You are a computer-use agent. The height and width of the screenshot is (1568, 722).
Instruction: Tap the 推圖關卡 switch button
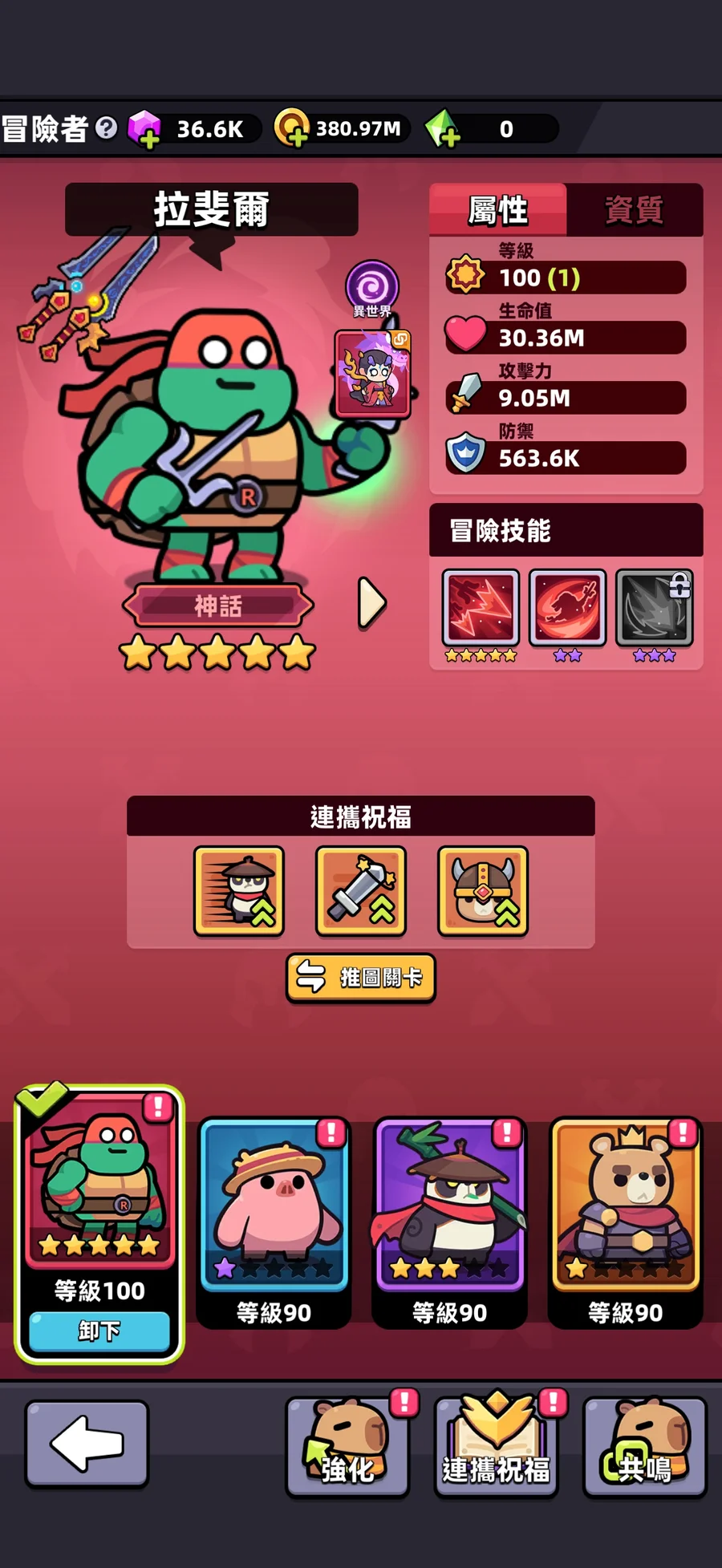(x=361, y=977)
